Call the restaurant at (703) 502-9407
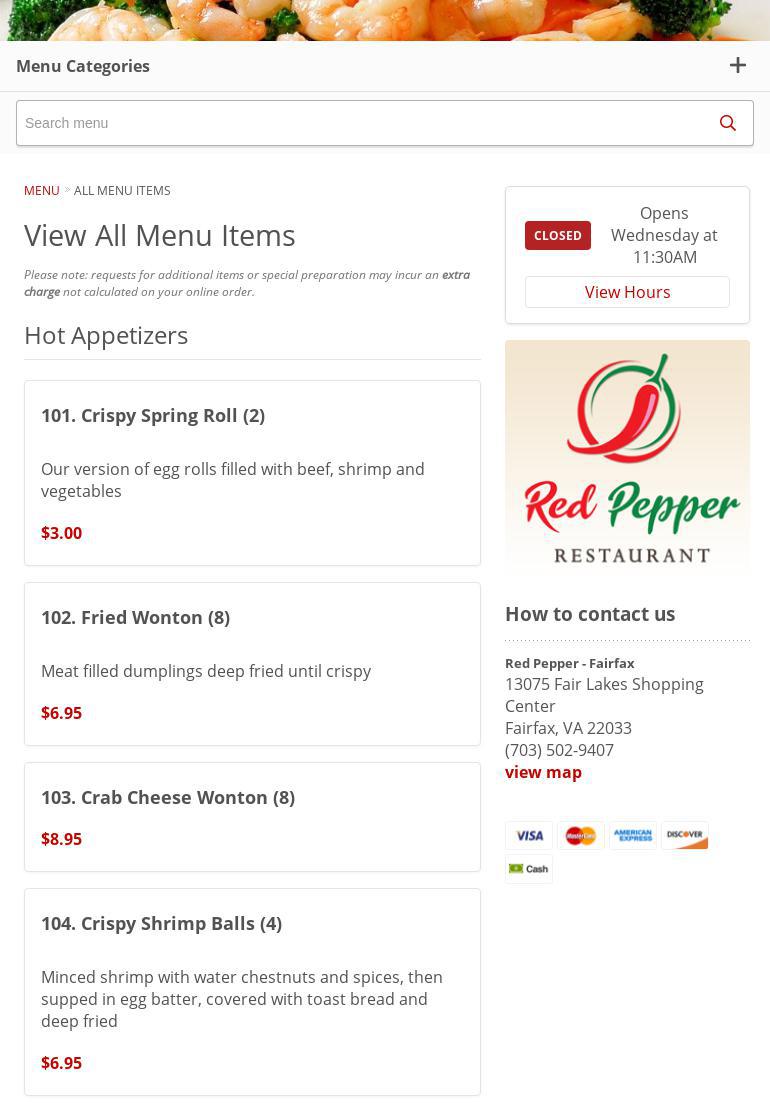 pyautogui.click(x=559, y=750)
